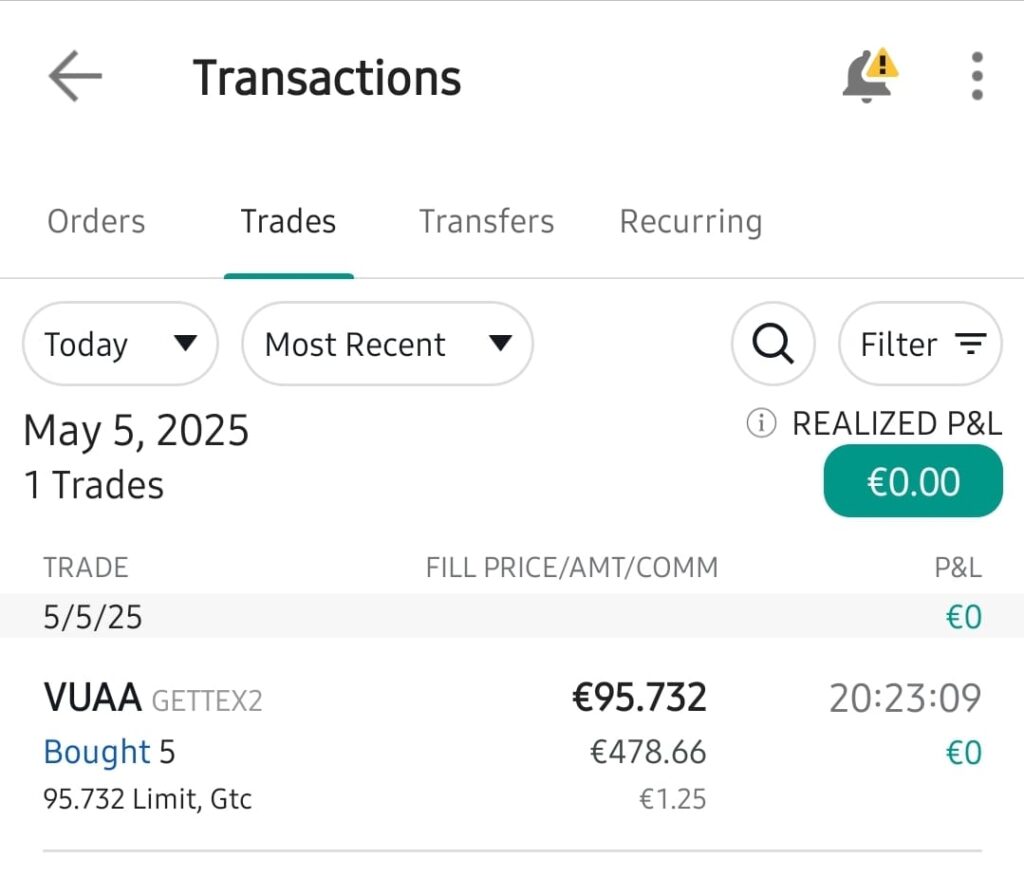
Task: Switch to the Transfers tab
Action: 486,221
